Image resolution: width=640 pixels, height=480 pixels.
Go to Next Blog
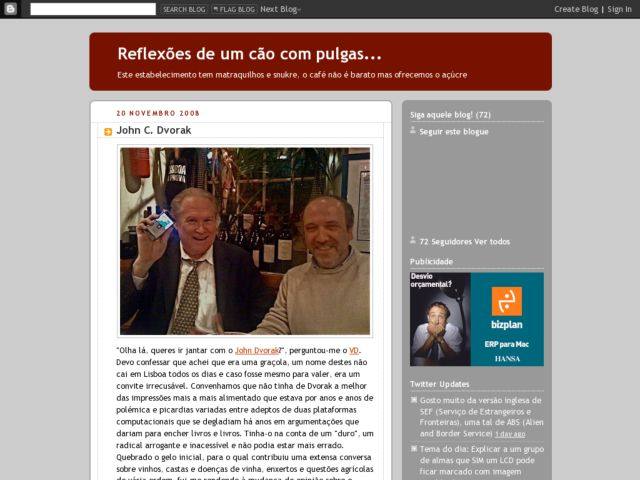point(280,9)
